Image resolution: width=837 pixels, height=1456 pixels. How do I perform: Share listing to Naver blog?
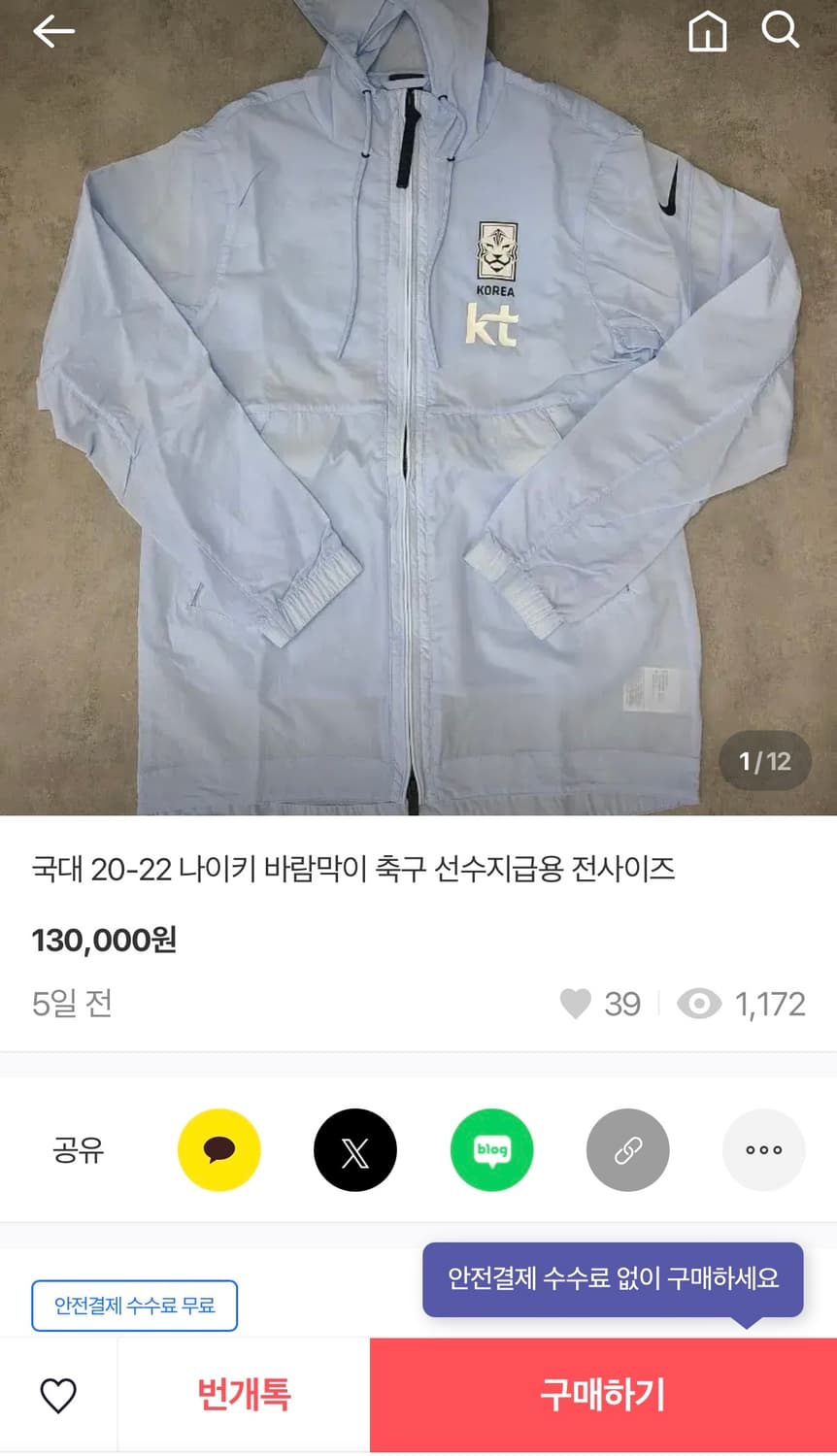point(491,1150)
